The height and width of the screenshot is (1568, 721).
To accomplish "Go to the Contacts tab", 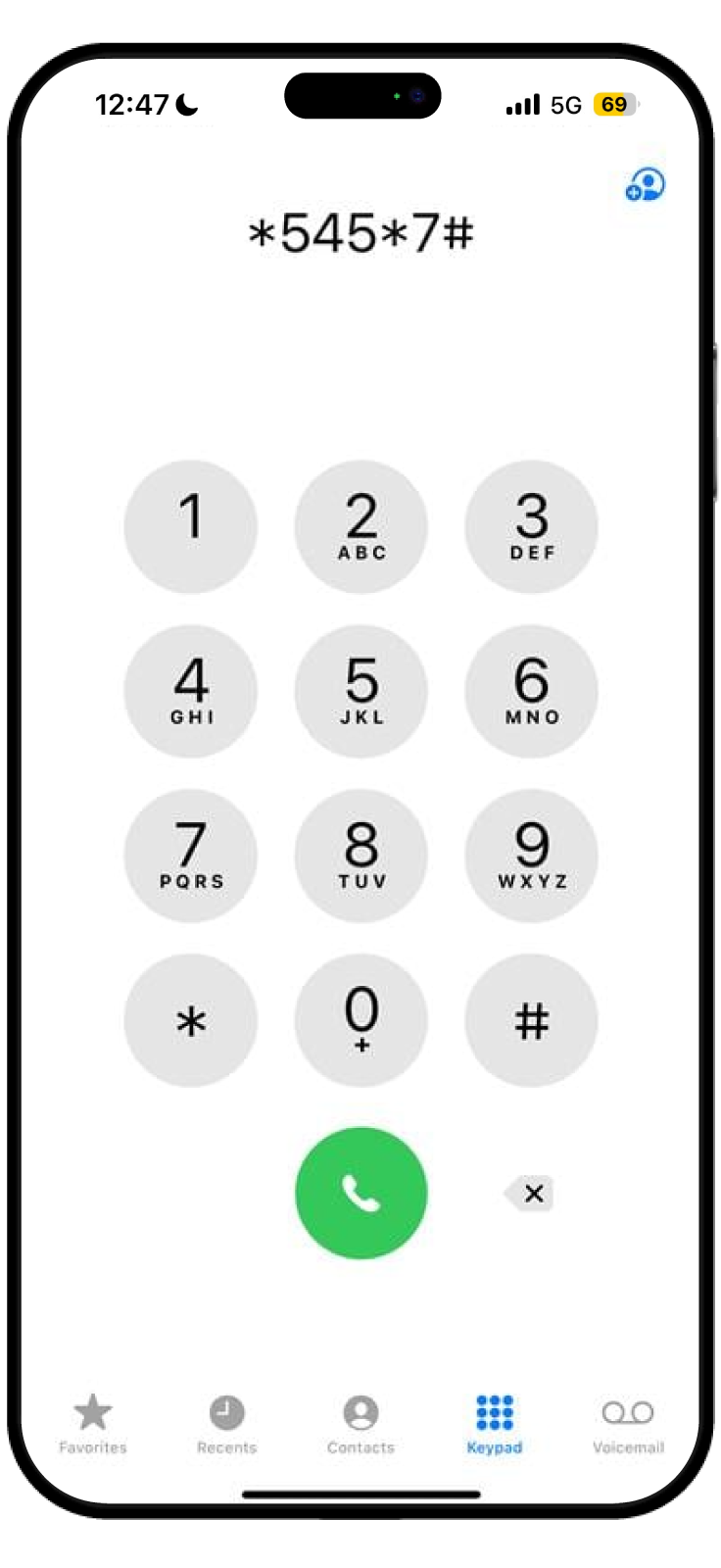I will 360,1424.
